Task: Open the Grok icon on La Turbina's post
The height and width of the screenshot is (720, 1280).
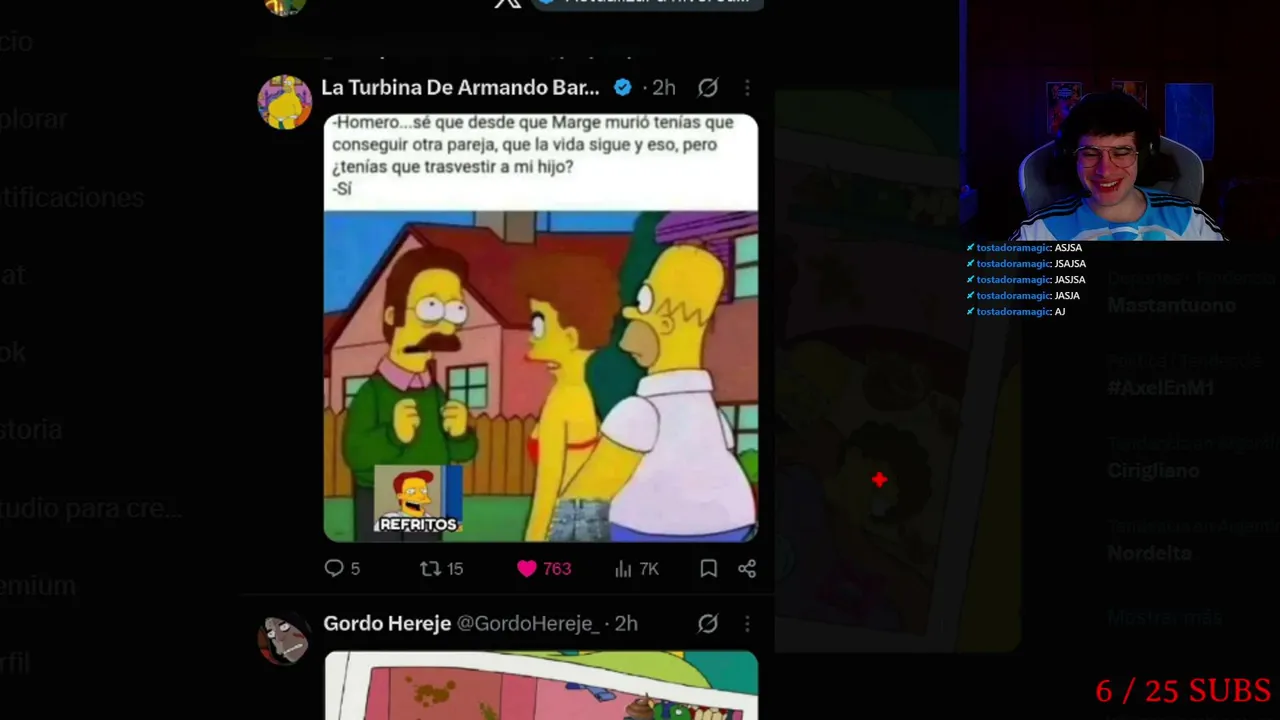Action: (708, 88)
